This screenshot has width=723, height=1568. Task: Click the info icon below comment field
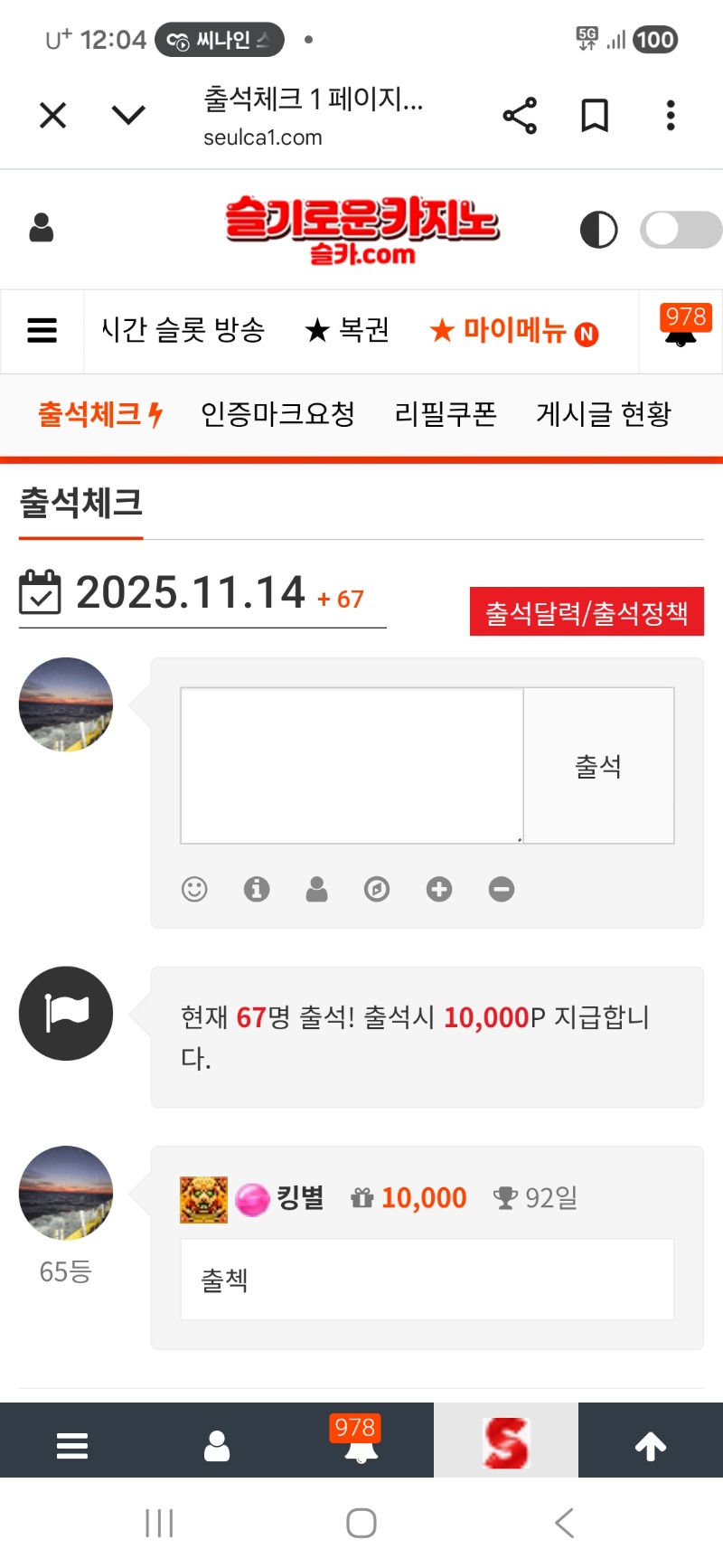click(256, 889)
